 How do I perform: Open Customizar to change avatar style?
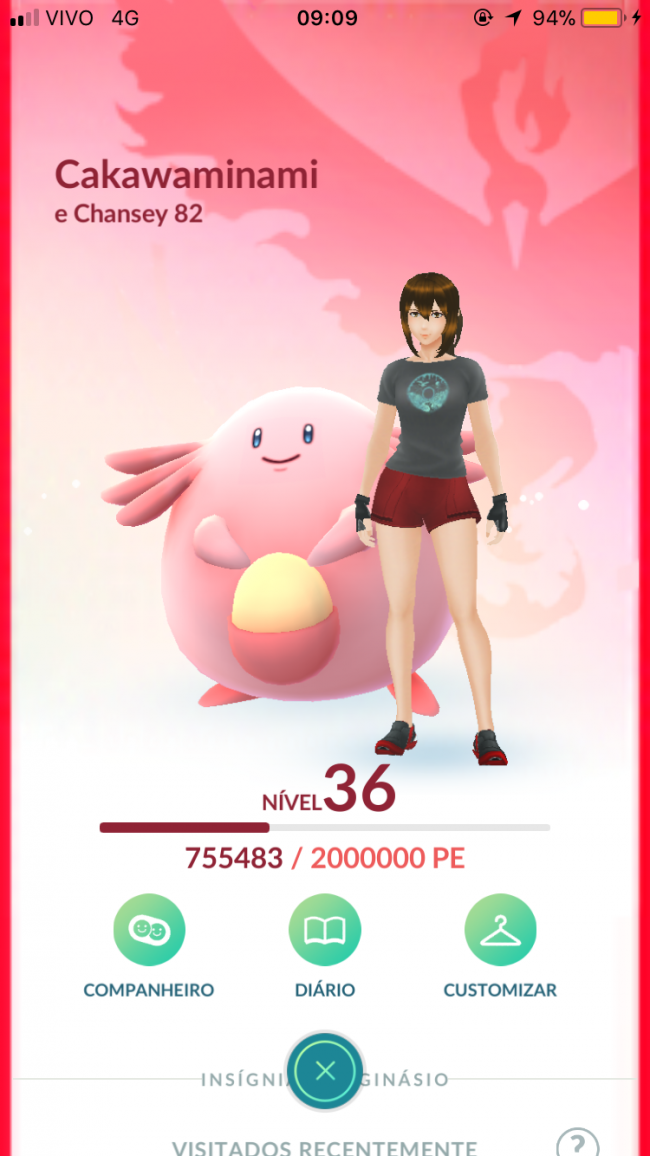(x=500, y=930)
